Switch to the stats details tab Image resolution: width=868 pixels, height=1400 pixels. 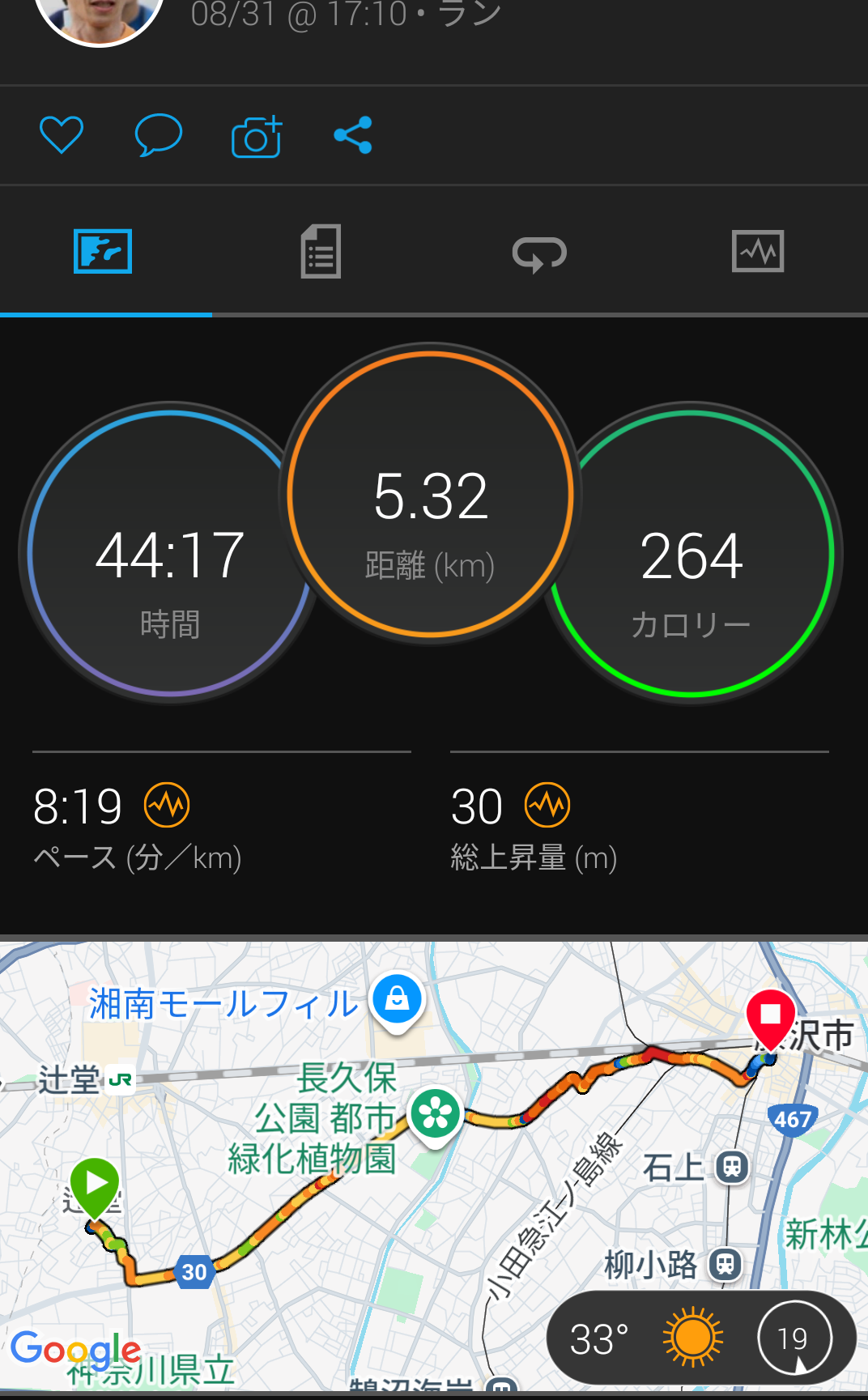click(321, 252)
